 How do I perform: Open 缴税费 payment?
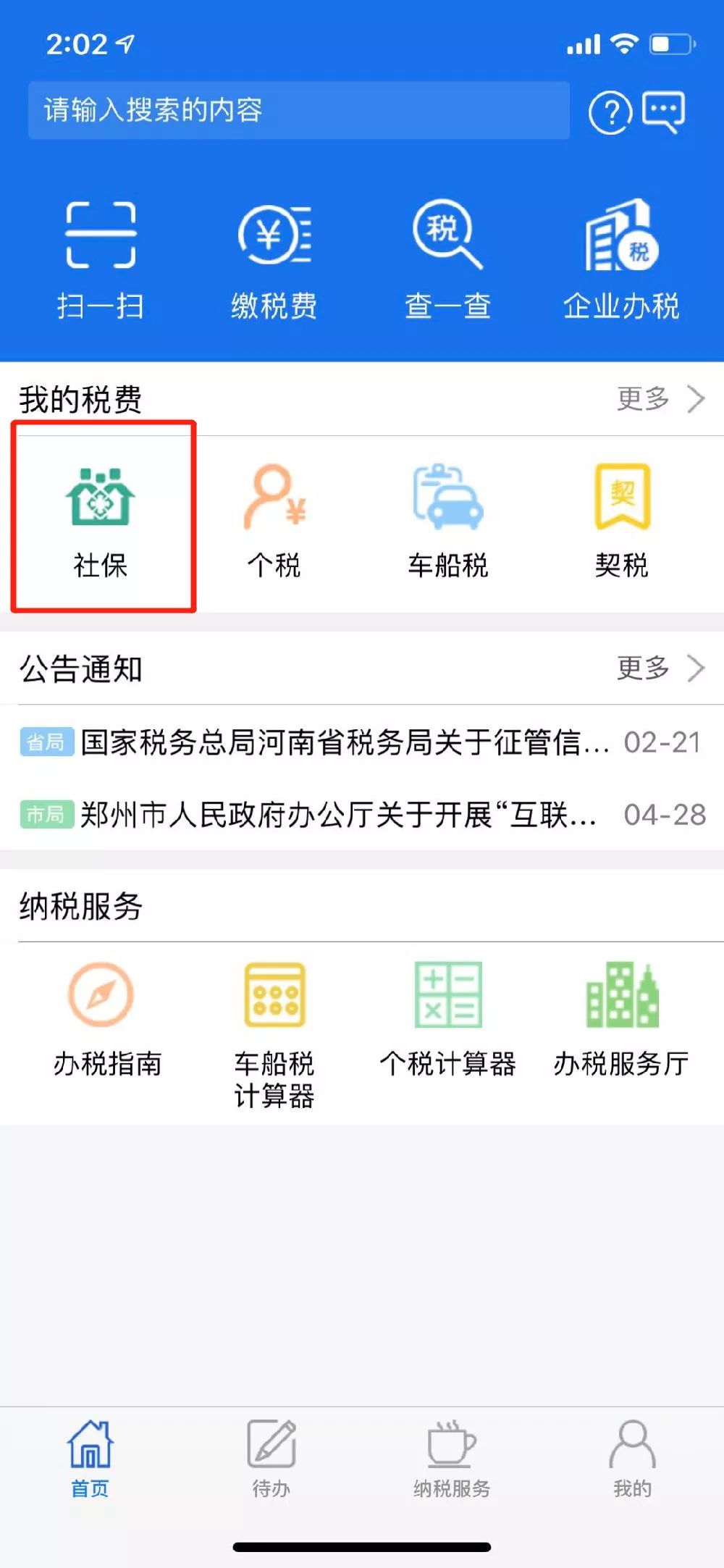[274, 261]
